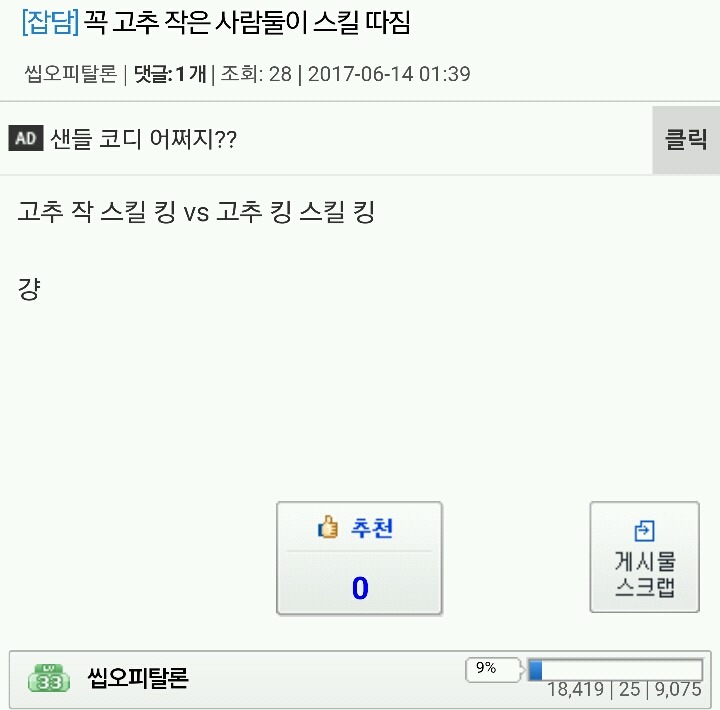The width and height of the screenshot is (720, 710).
Task: Scrap this post with 게시물 스크랩
Action: coord(644,558)
